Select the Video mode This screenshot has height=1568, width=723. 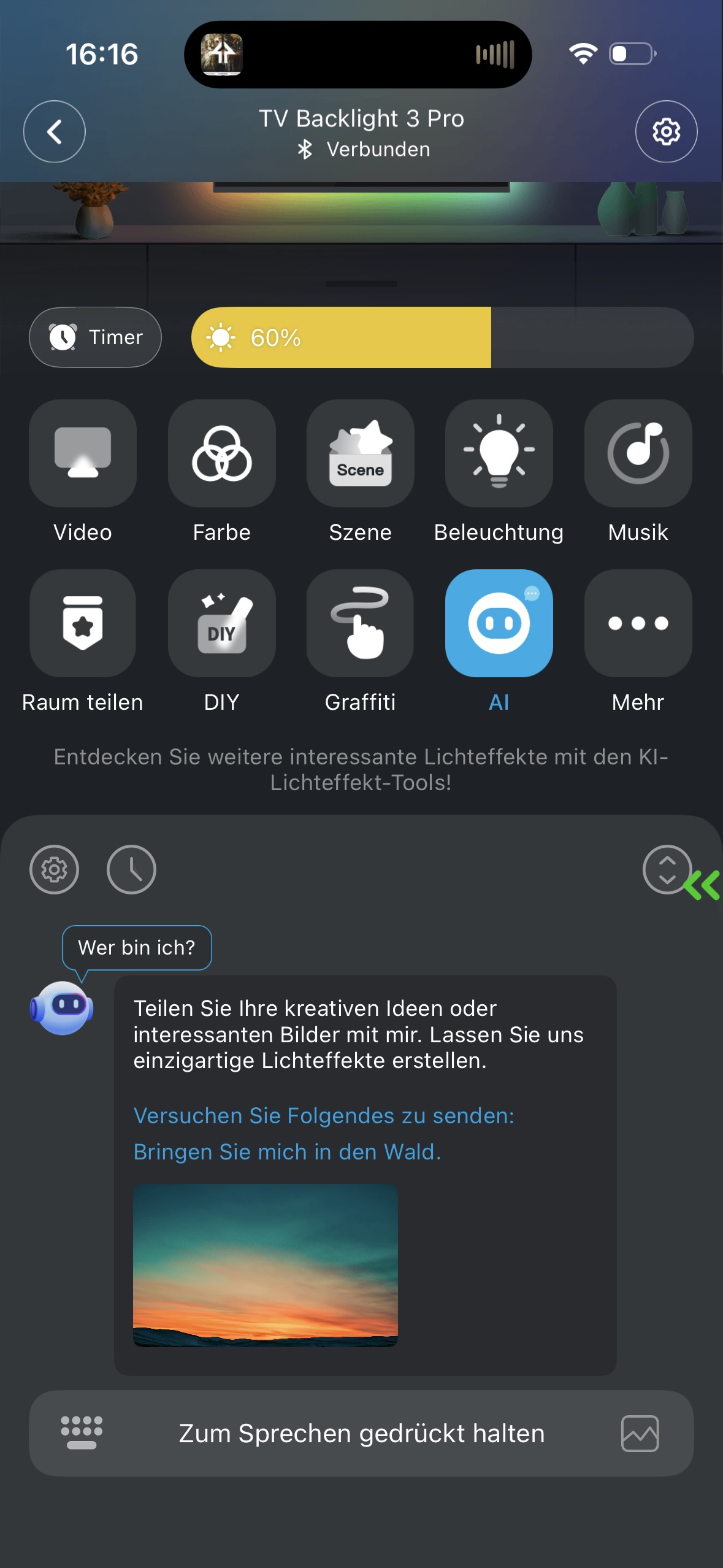[x=83, y=453]
